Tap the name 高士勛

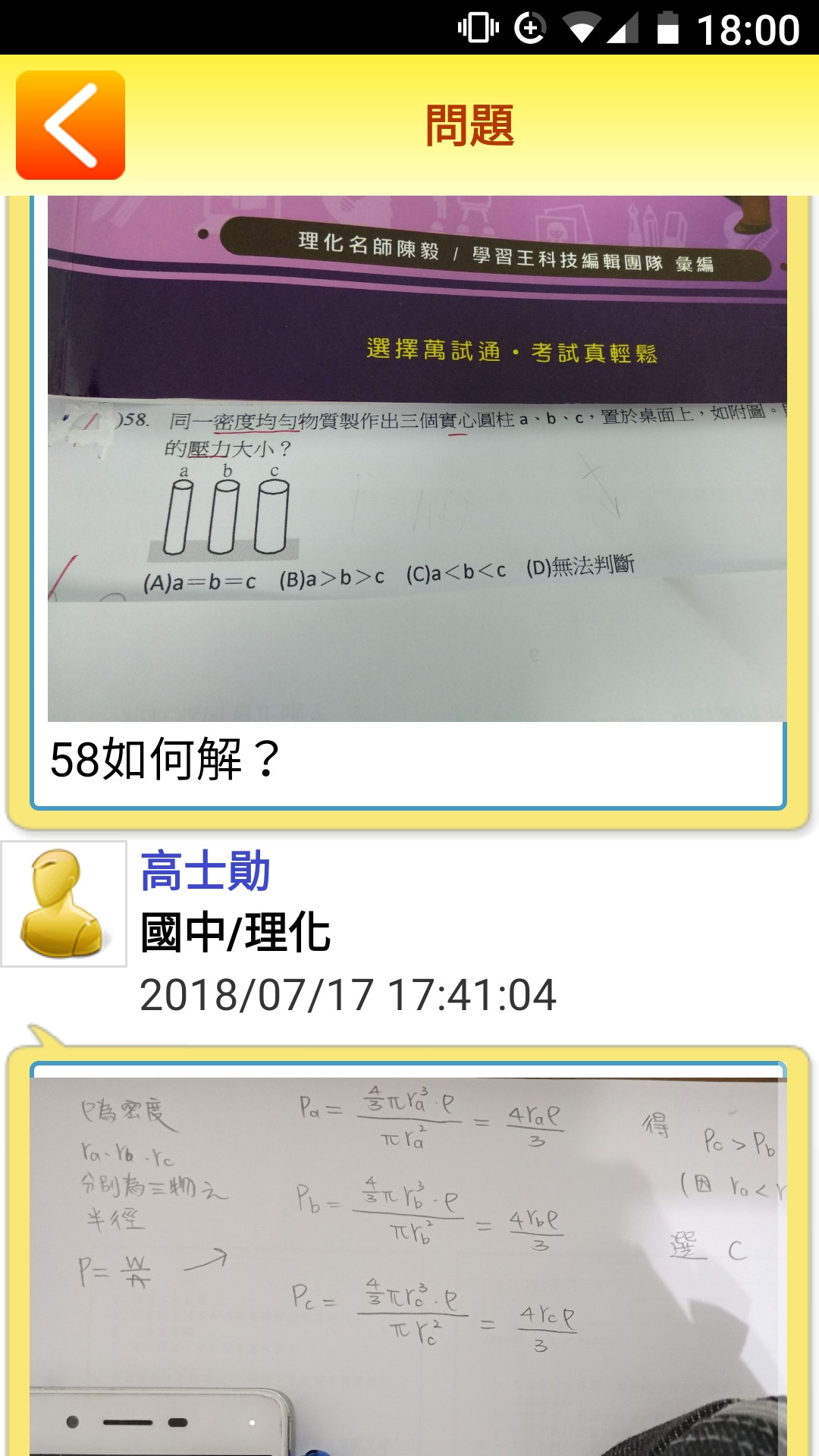(206, 871)
